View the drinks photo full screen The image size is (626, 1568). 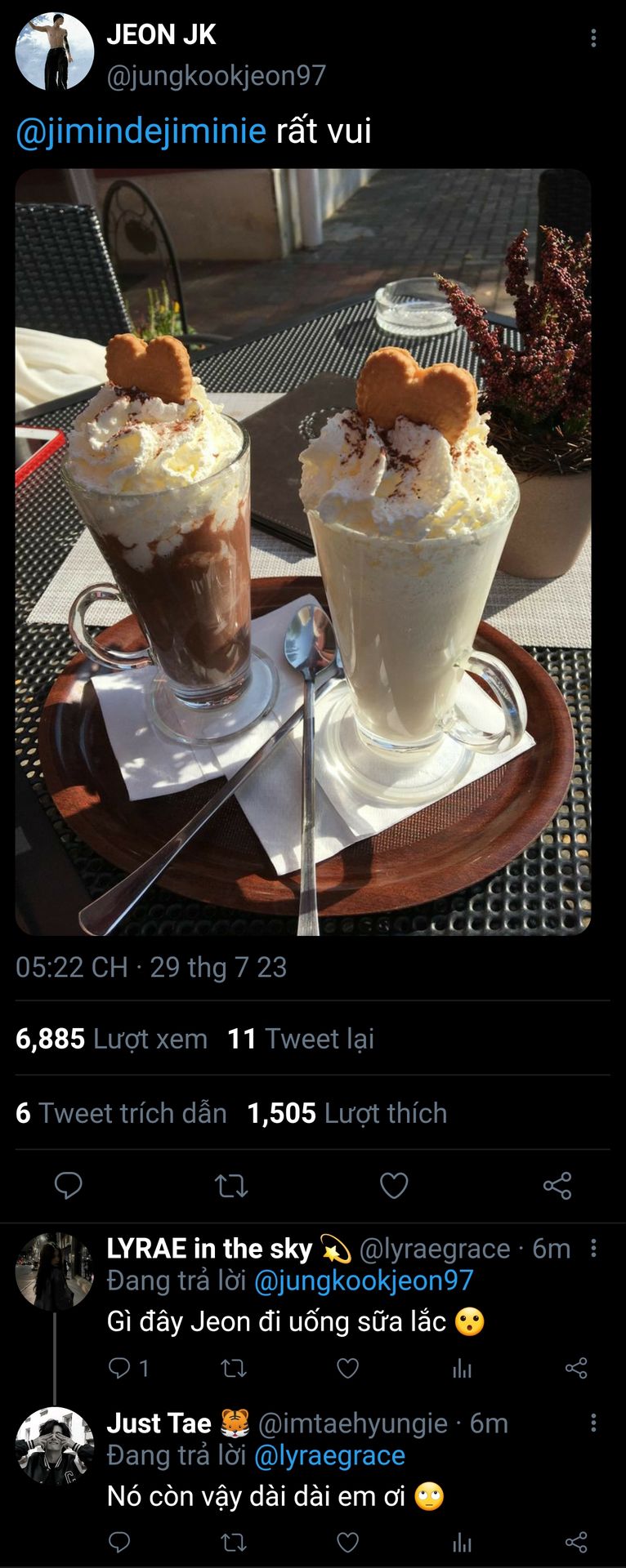(x=303, y=551)
